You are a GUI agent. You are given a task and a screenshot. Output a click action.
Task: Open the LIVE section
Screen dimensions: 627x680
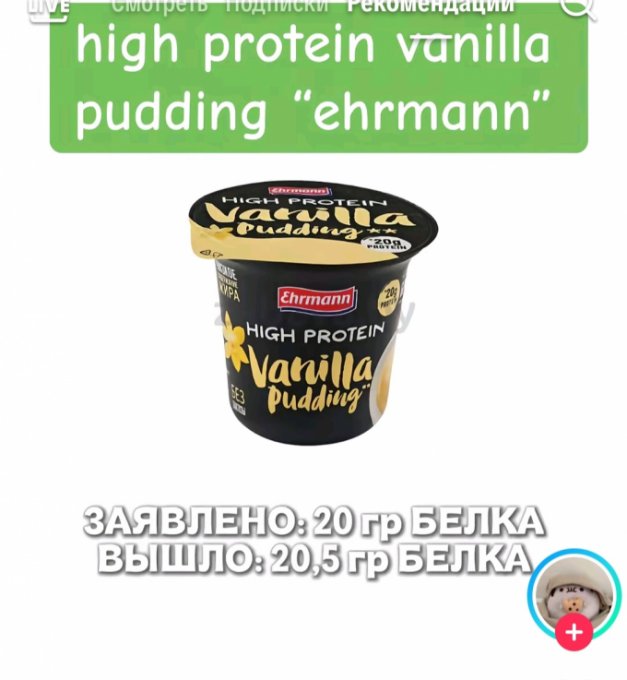point(47,6)
